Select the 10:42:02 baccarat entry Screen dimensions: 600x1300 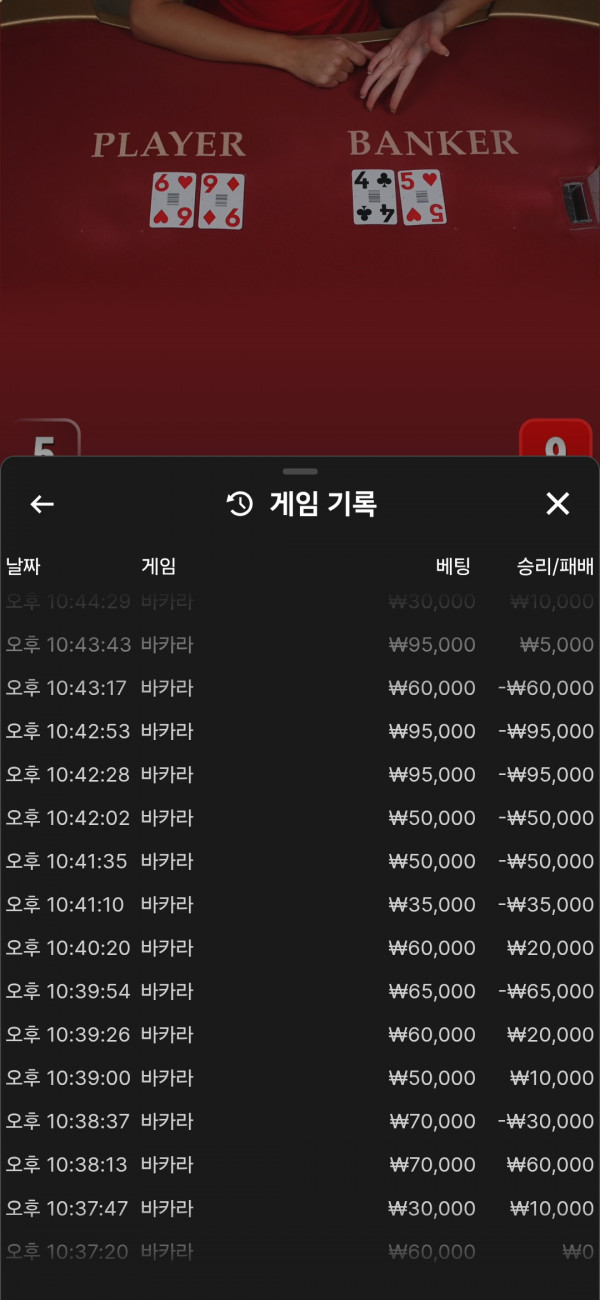(300, 818)
